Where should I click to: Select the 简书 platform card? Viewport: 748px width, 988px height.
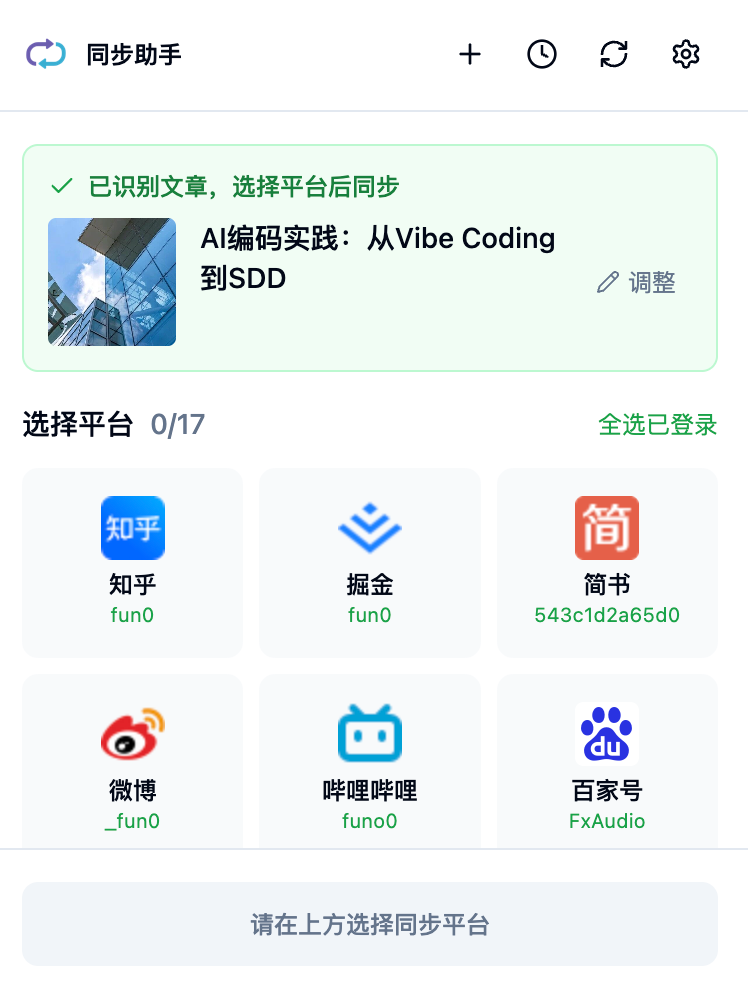pos(606,562)
